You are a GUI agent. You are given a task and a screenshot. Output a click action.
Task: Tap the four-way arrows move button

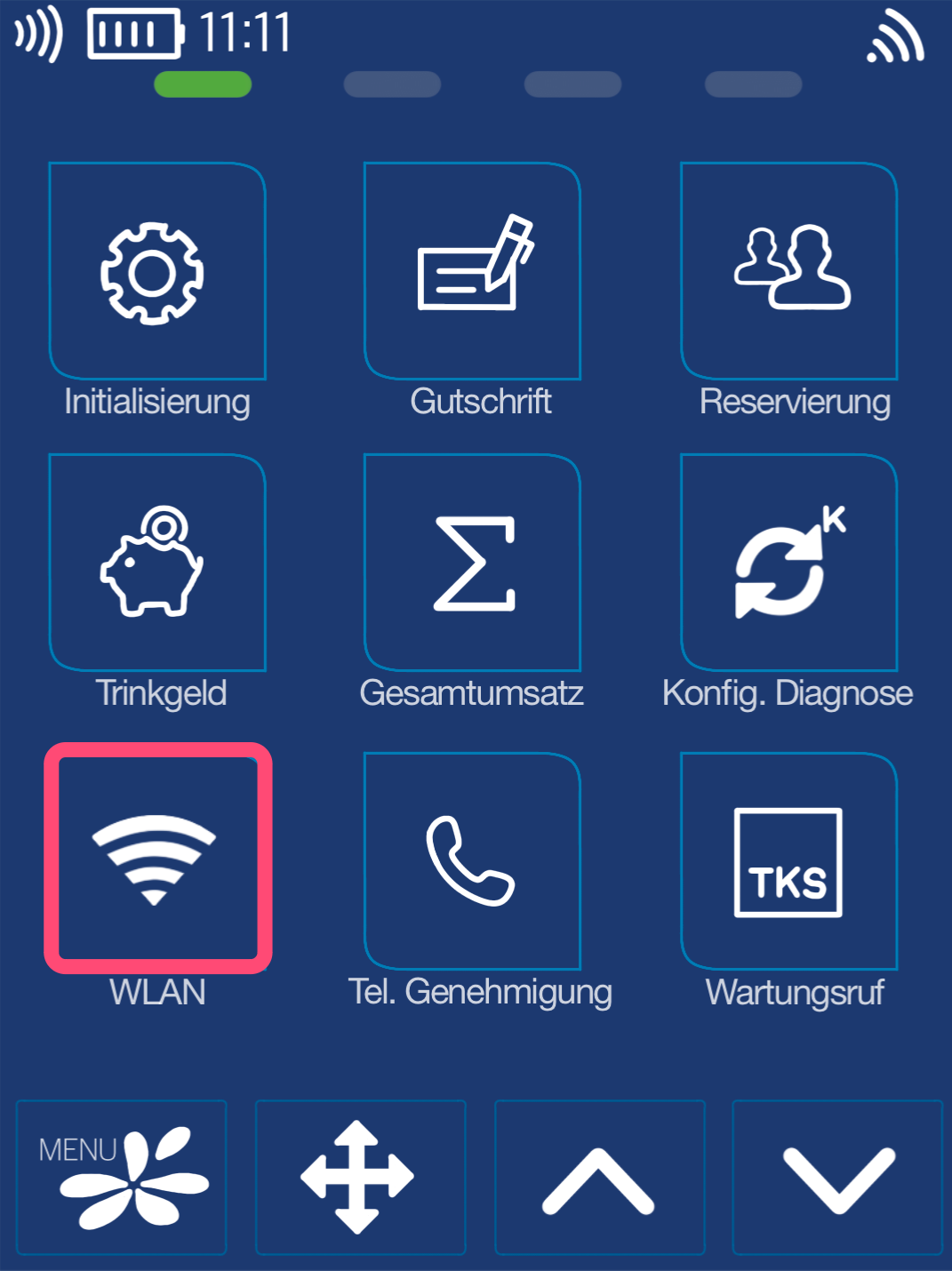360,1177
